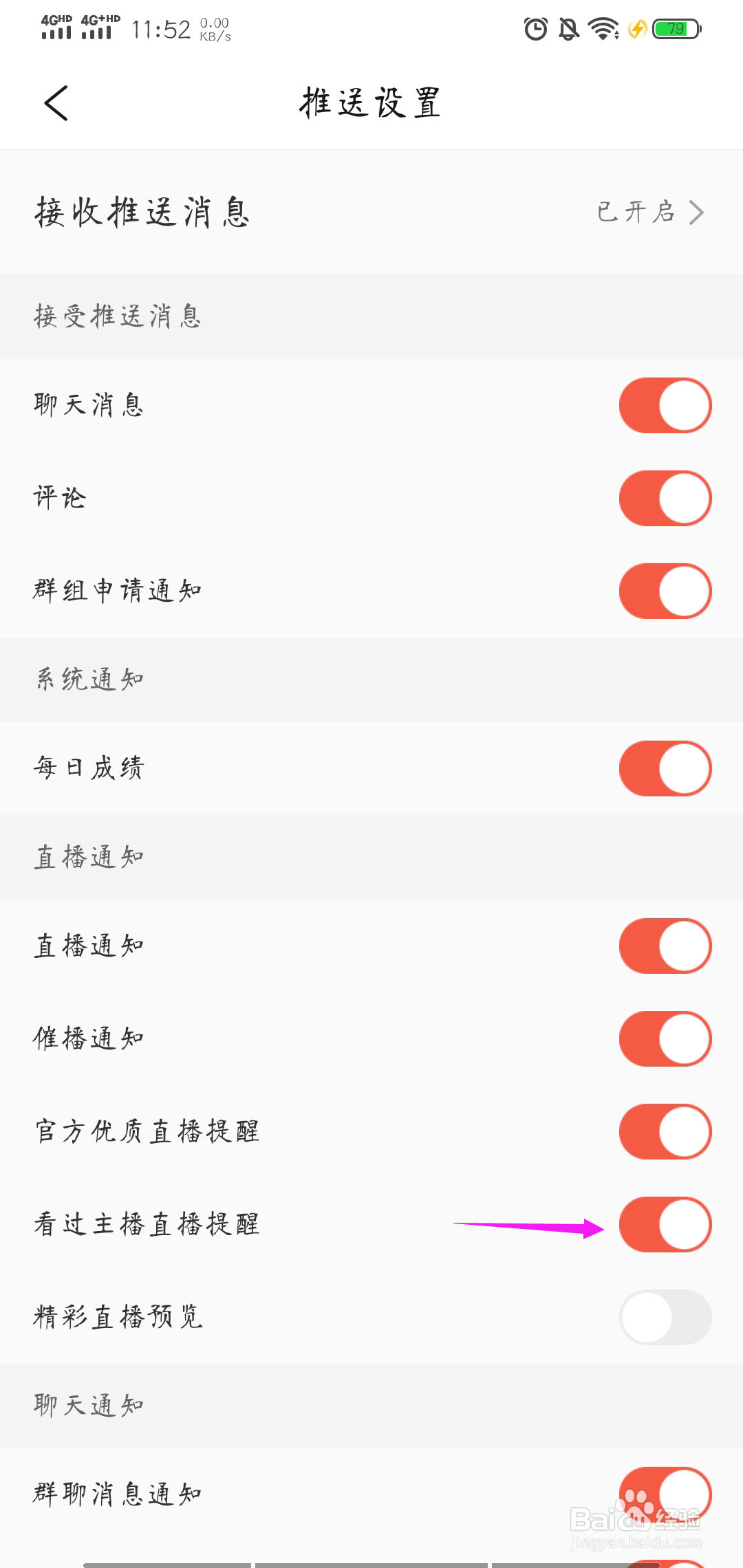The image size is (743, 1568).
Task: Turn off 催播通知 switch
Action: point(665,1038)
